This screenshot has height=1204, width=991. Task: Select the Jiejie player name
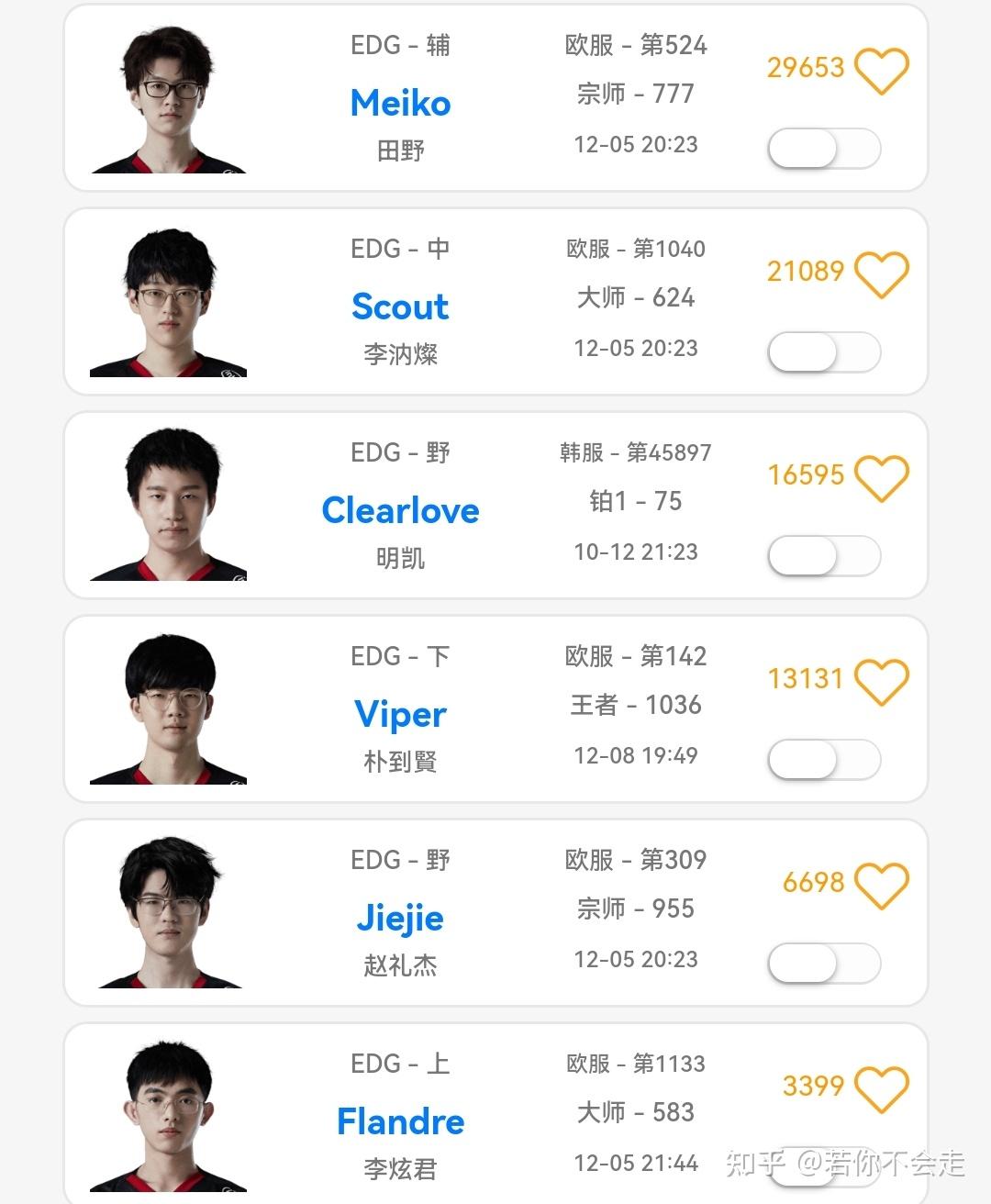click(x=401, y=918)
